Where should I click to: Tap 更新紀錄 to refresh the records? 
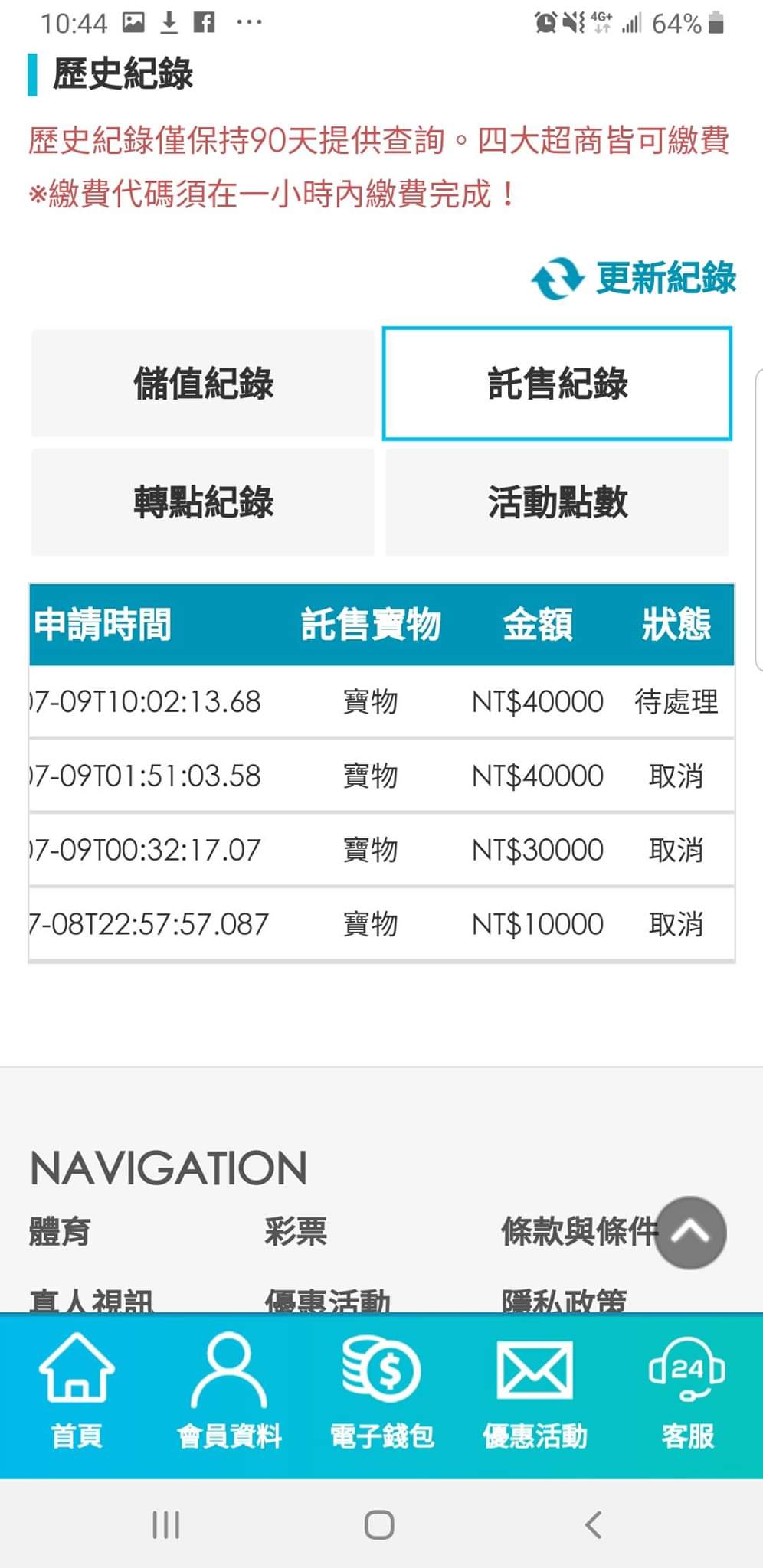click(634, 277)
